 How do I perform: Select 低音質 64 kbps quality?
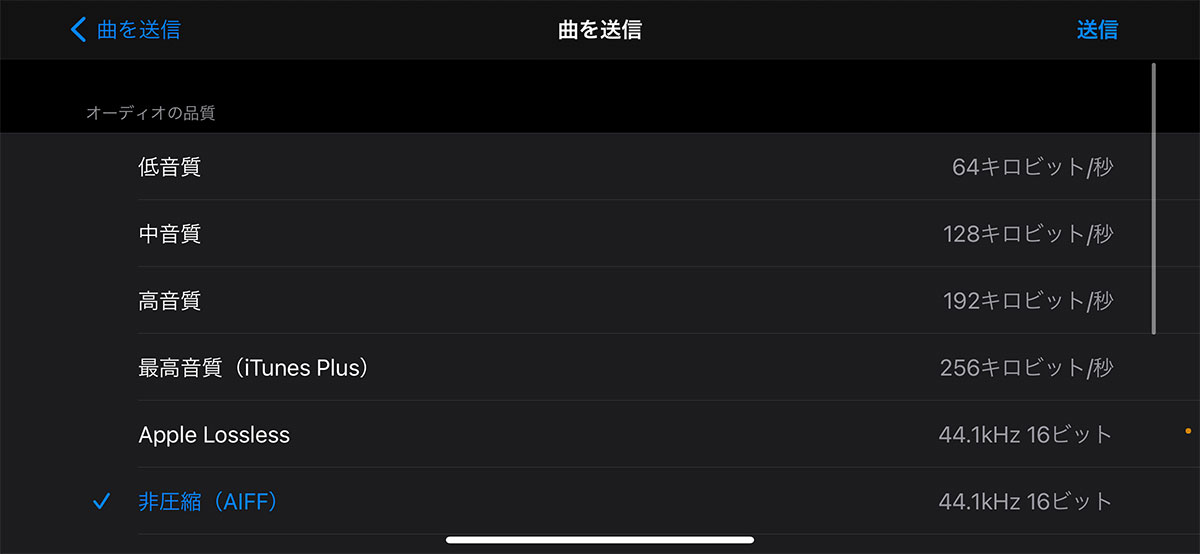coord(170,167)
